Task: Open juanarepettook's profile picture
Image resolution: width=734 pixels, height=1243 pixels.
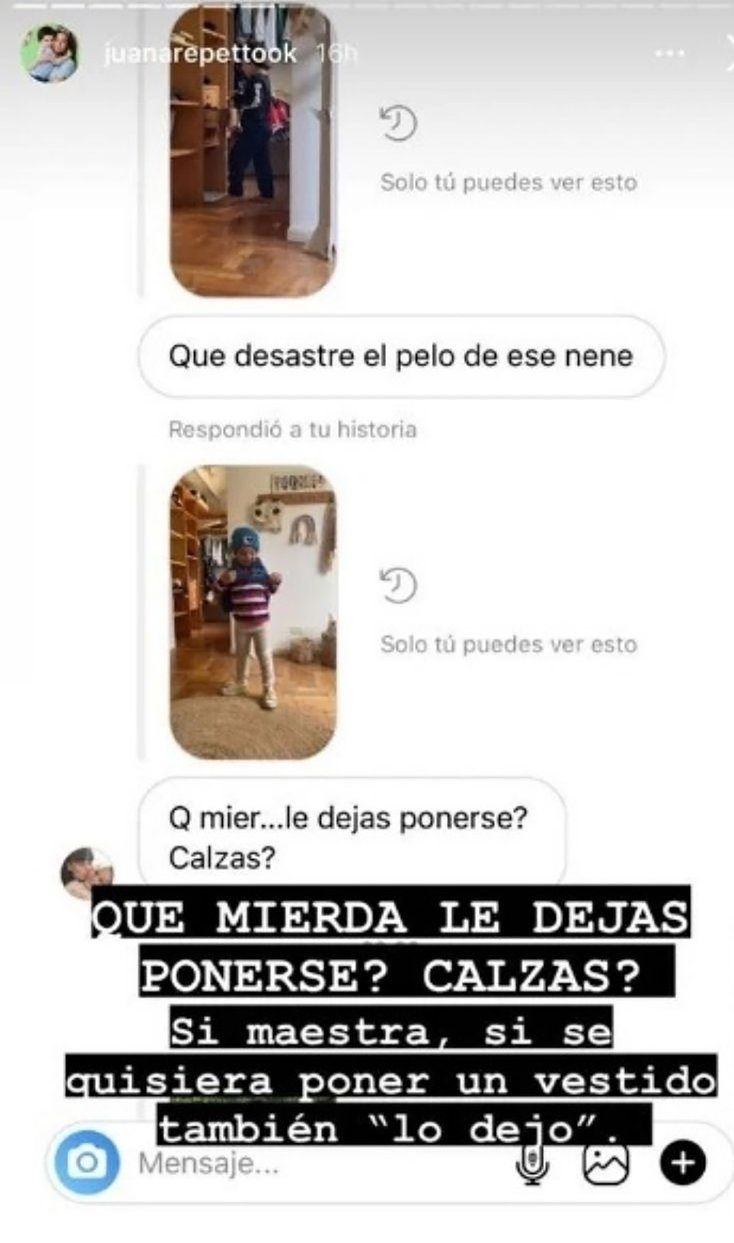Action: [49, 54]
